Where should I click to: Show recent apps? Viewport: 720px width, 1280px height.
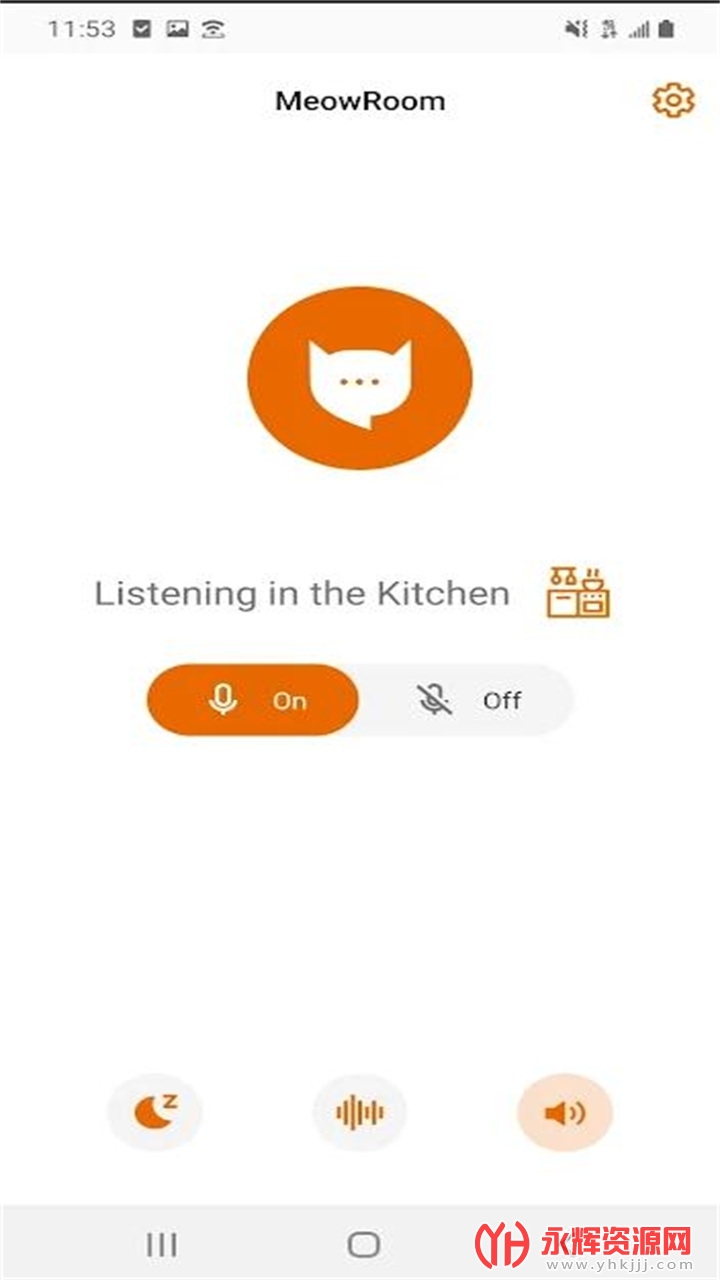(161, 1244)
